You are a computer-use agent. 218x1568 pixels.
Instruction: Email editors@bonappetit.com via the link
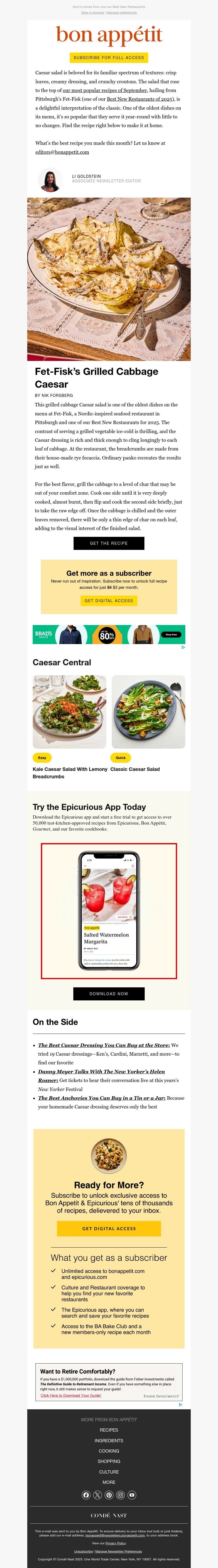(x=62, y=152)
